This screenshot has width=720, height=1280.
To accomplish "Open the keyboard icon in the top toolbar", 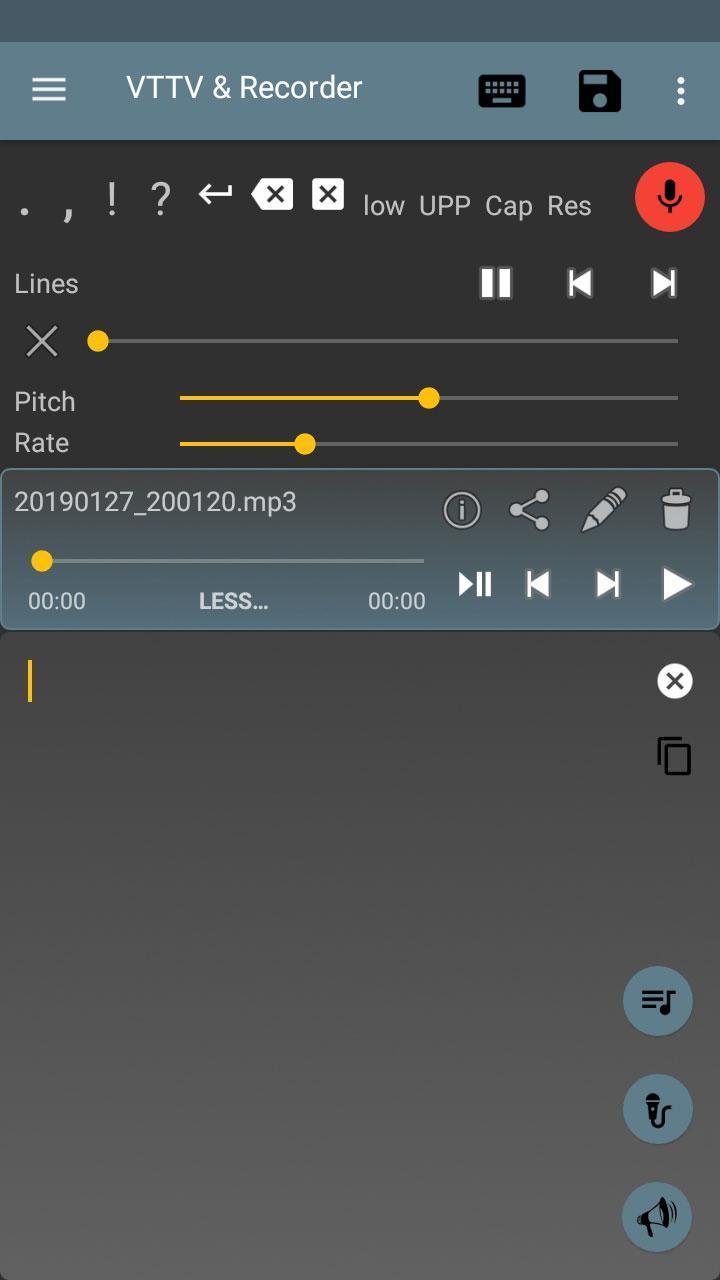I will 501,90.
